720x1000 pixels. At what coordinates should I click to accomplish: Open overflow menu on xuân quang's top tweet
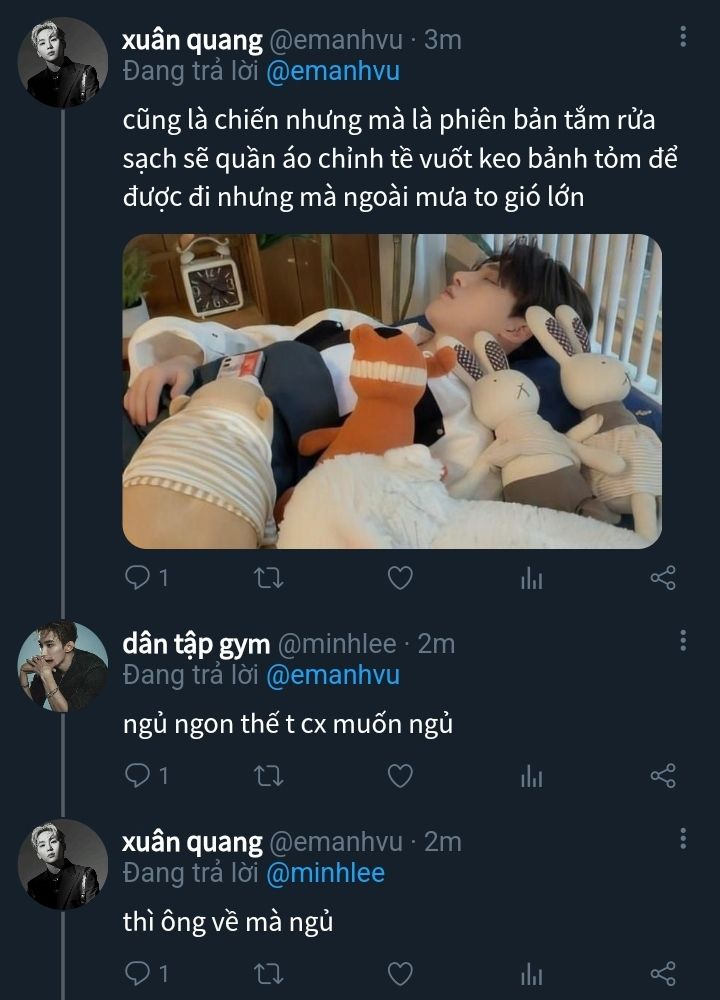point(683,37)
